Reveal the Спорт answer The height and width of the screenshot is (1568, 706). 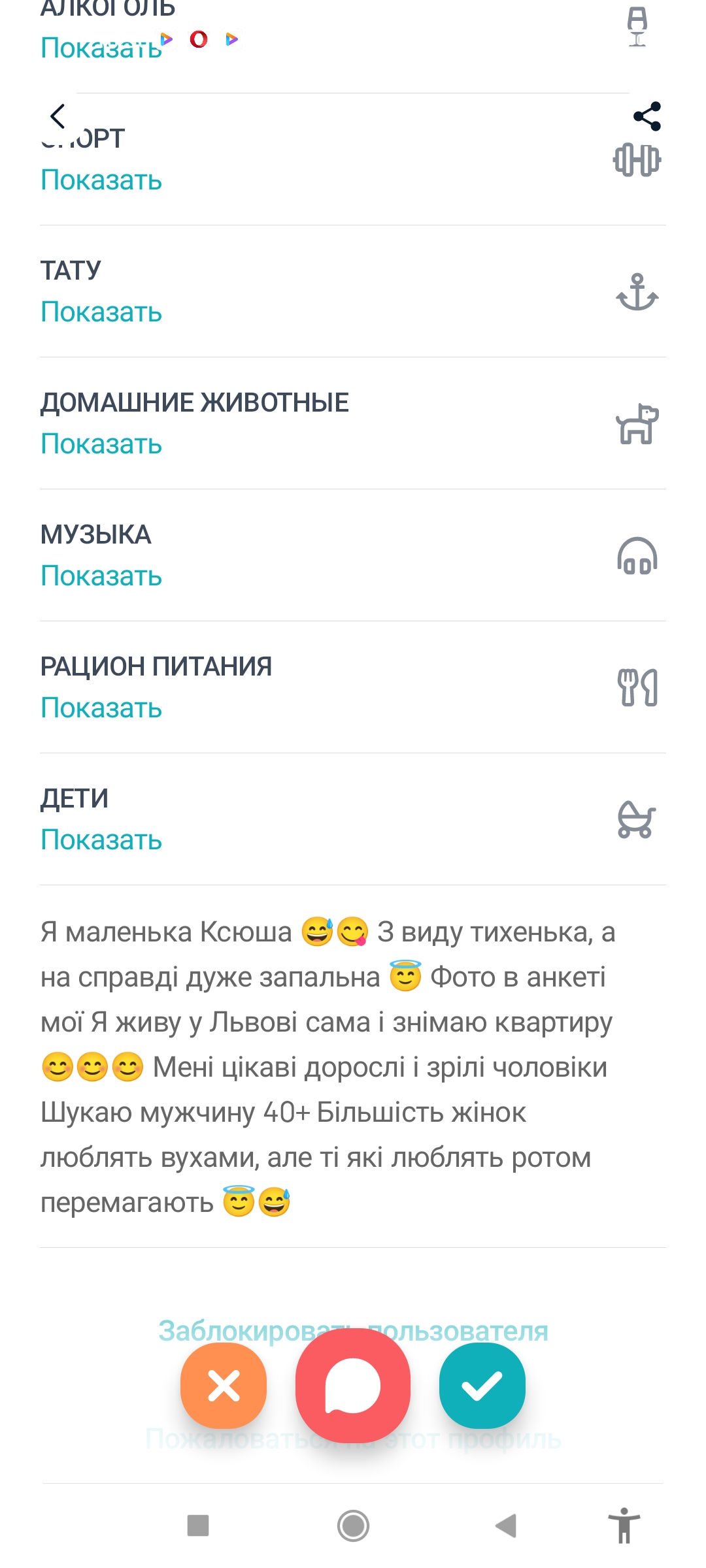coord(101,180)
